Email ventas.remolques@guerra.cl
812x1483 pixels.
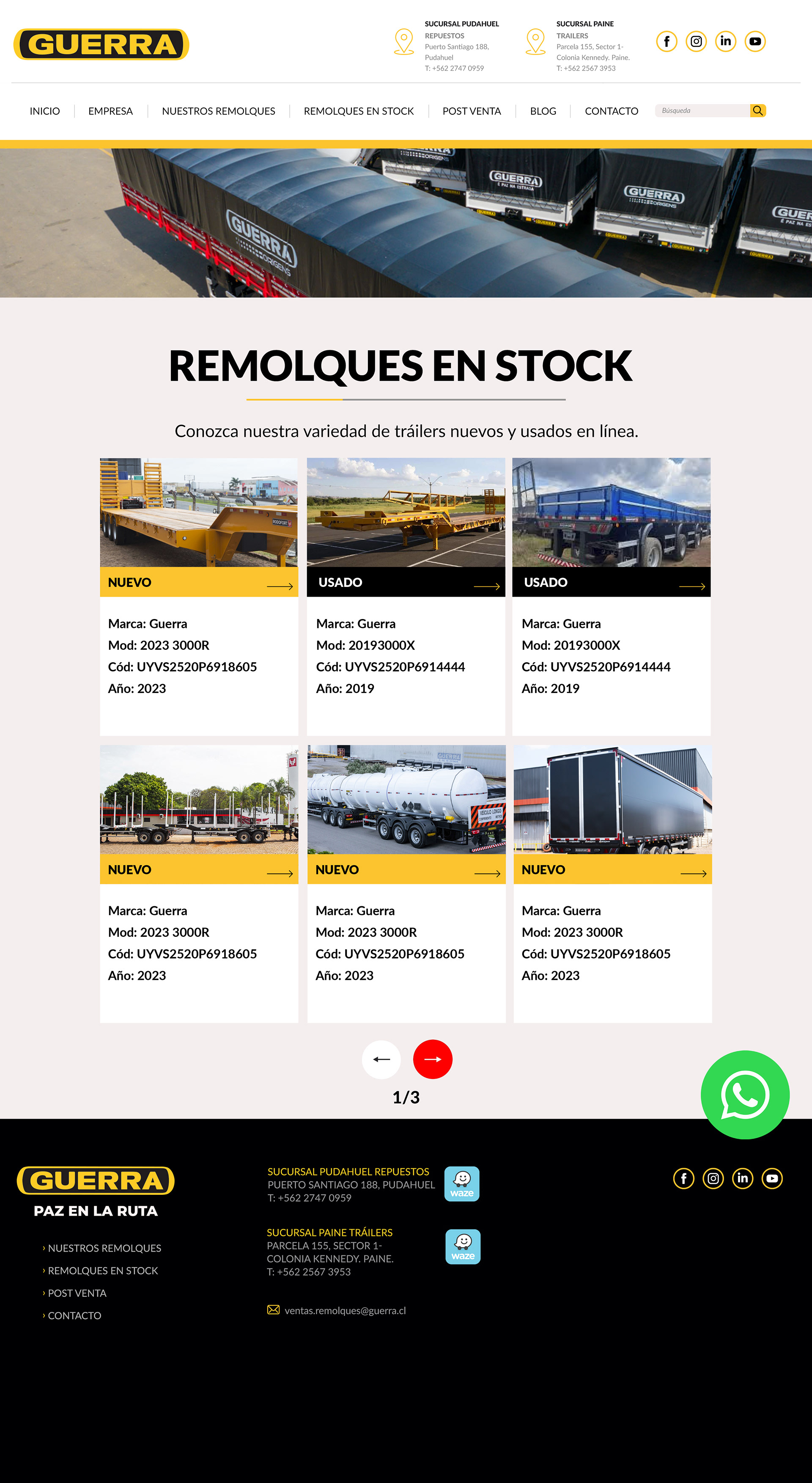pyautogui.click(x=345, y=1310)
